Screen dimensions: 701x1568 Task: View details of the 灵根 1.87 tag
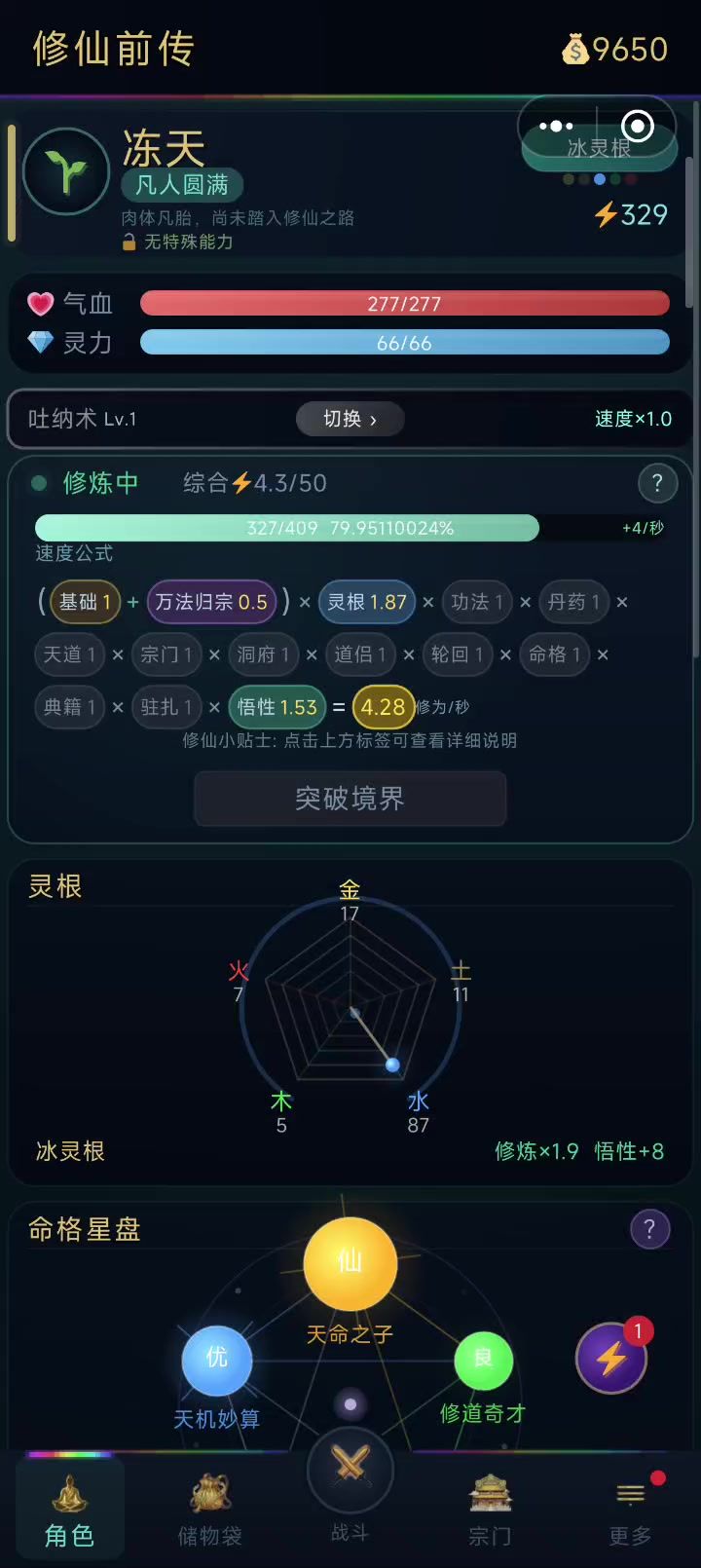pos(367,602)
